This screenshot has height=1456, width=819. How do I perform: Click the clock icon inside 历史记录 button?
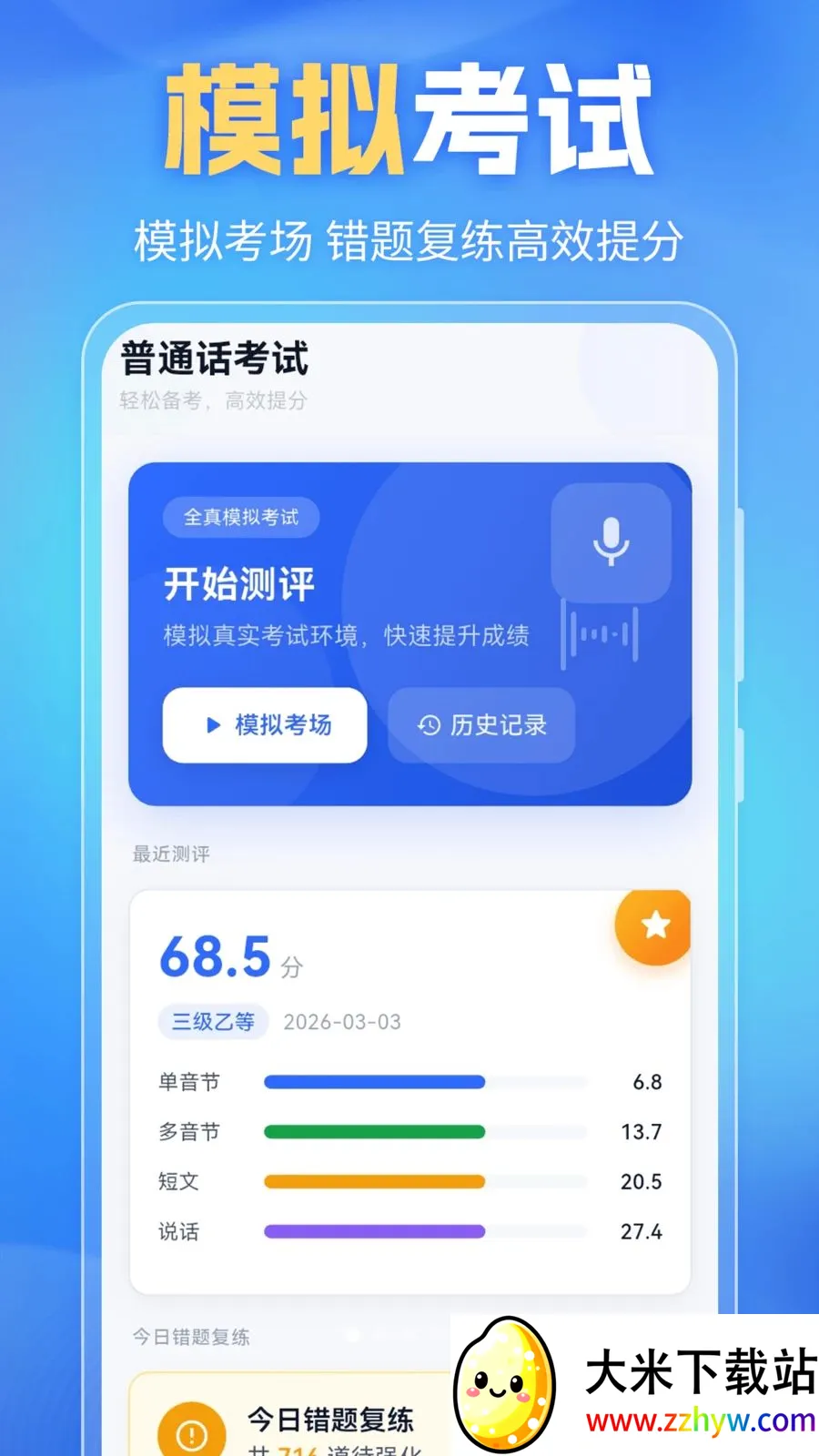click(427, 726)
